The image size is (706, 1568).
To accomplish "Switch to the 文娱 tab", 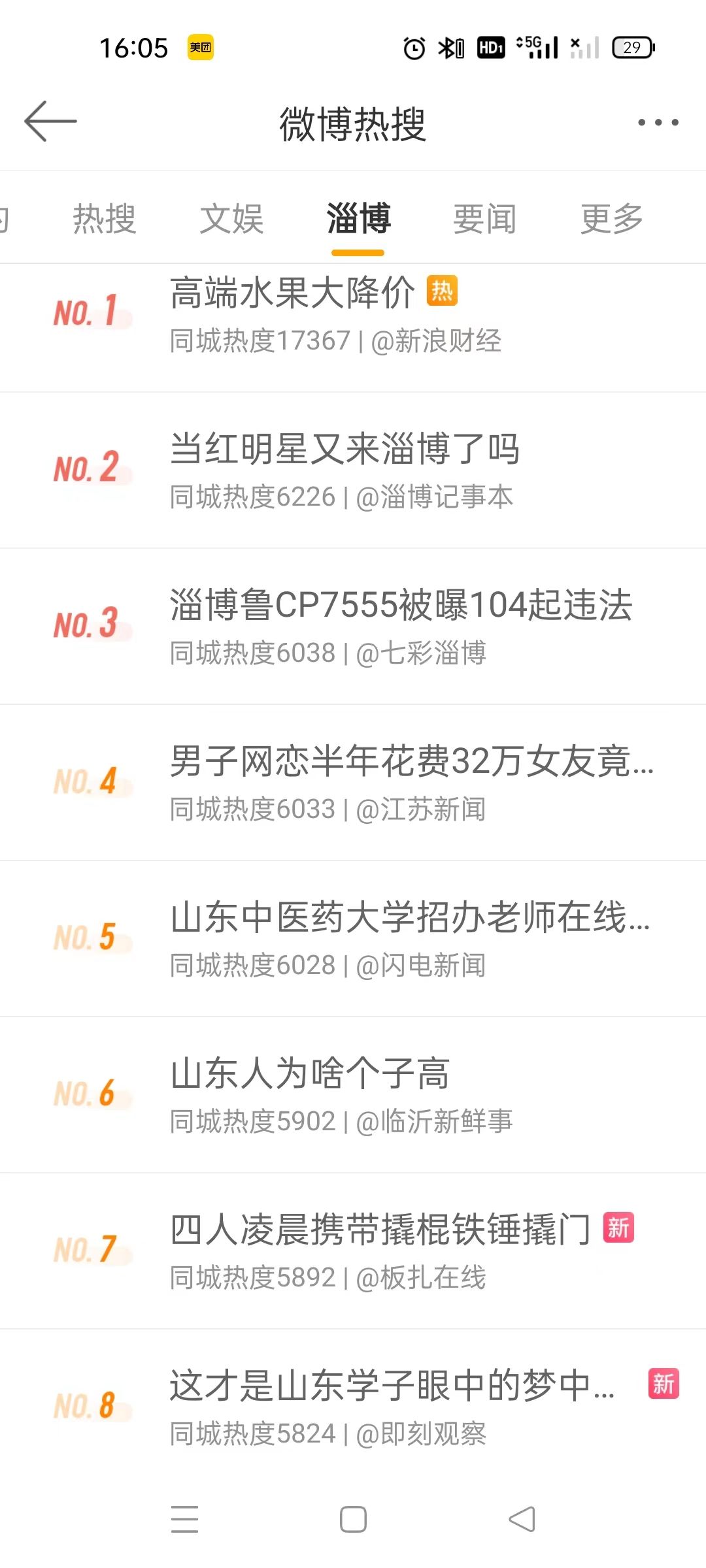I will (x=231, y=218).
